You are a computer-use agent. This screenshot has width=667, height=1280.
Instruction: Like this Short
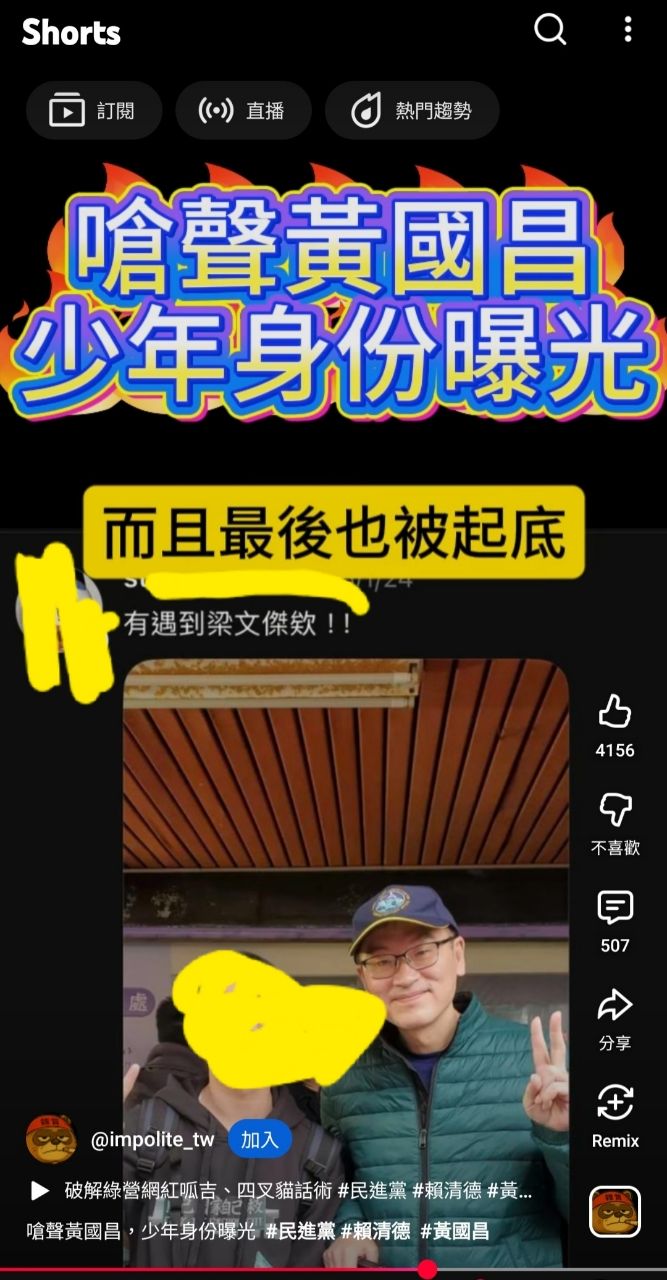click(x=614, y=714)
